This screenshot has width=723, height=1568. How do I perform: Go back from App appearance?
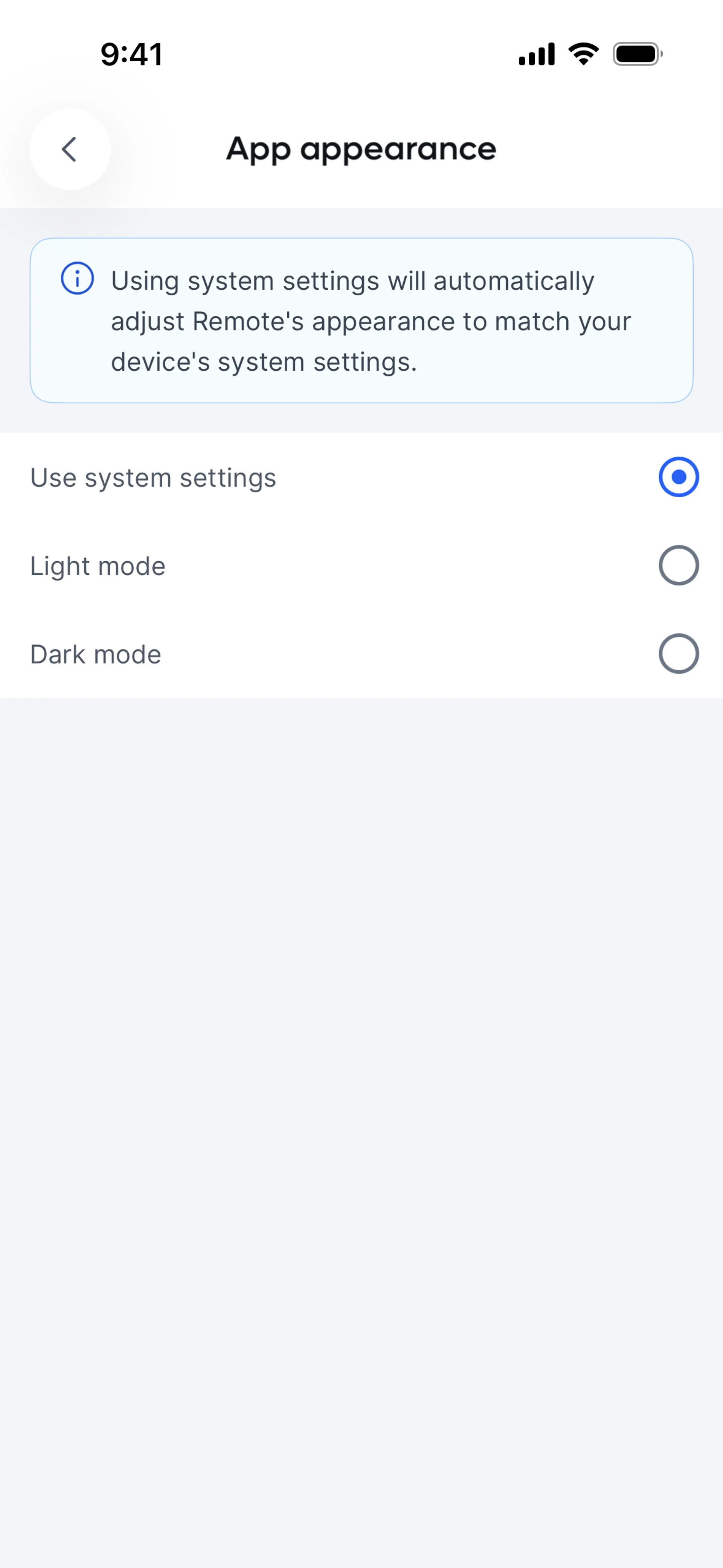(70, 149)
